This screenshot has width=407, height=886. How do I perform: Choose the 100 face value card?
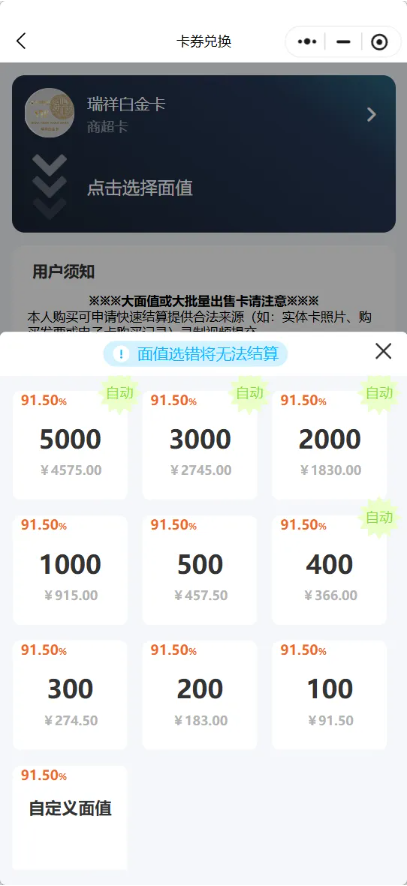point(330,695)
